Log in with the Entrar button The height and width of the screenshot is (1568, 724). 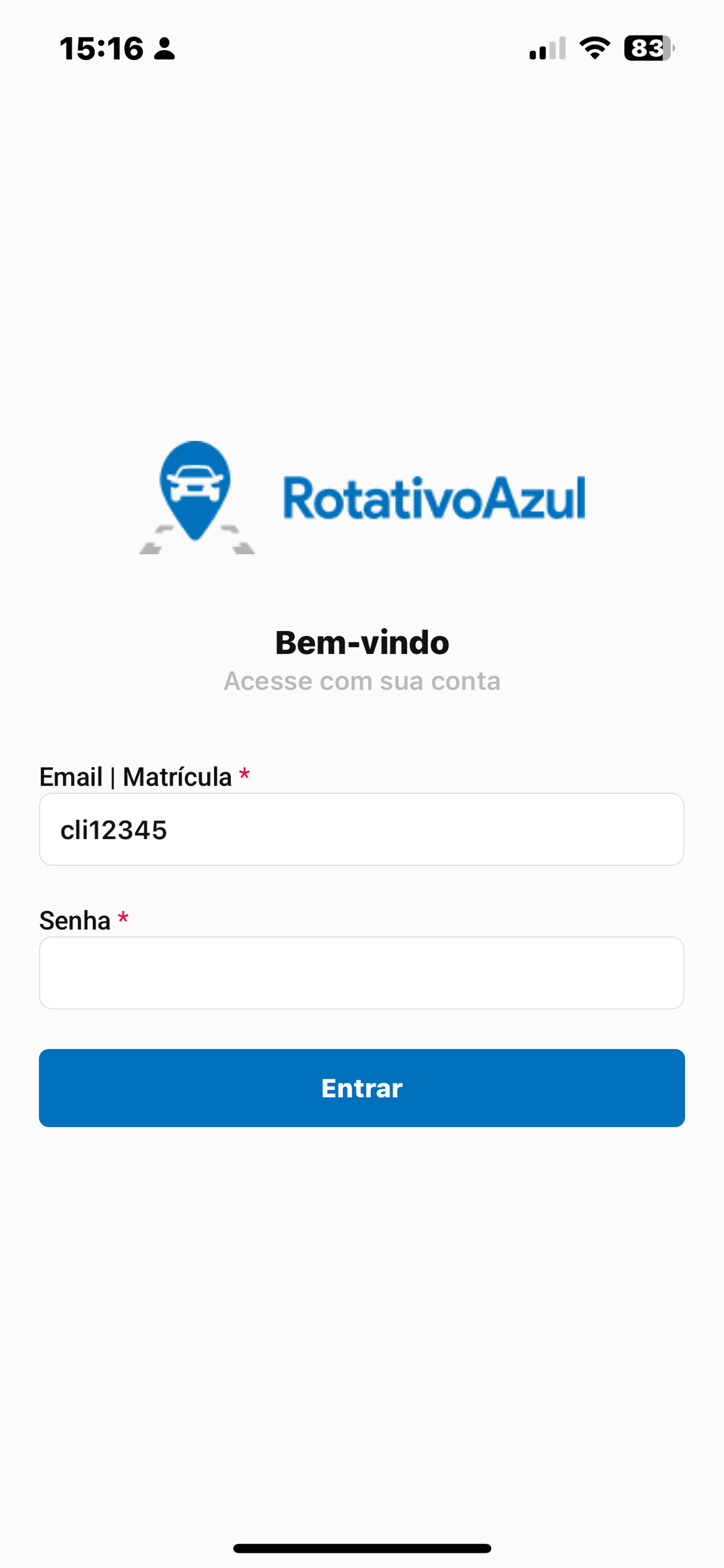tap(361, 1088)
